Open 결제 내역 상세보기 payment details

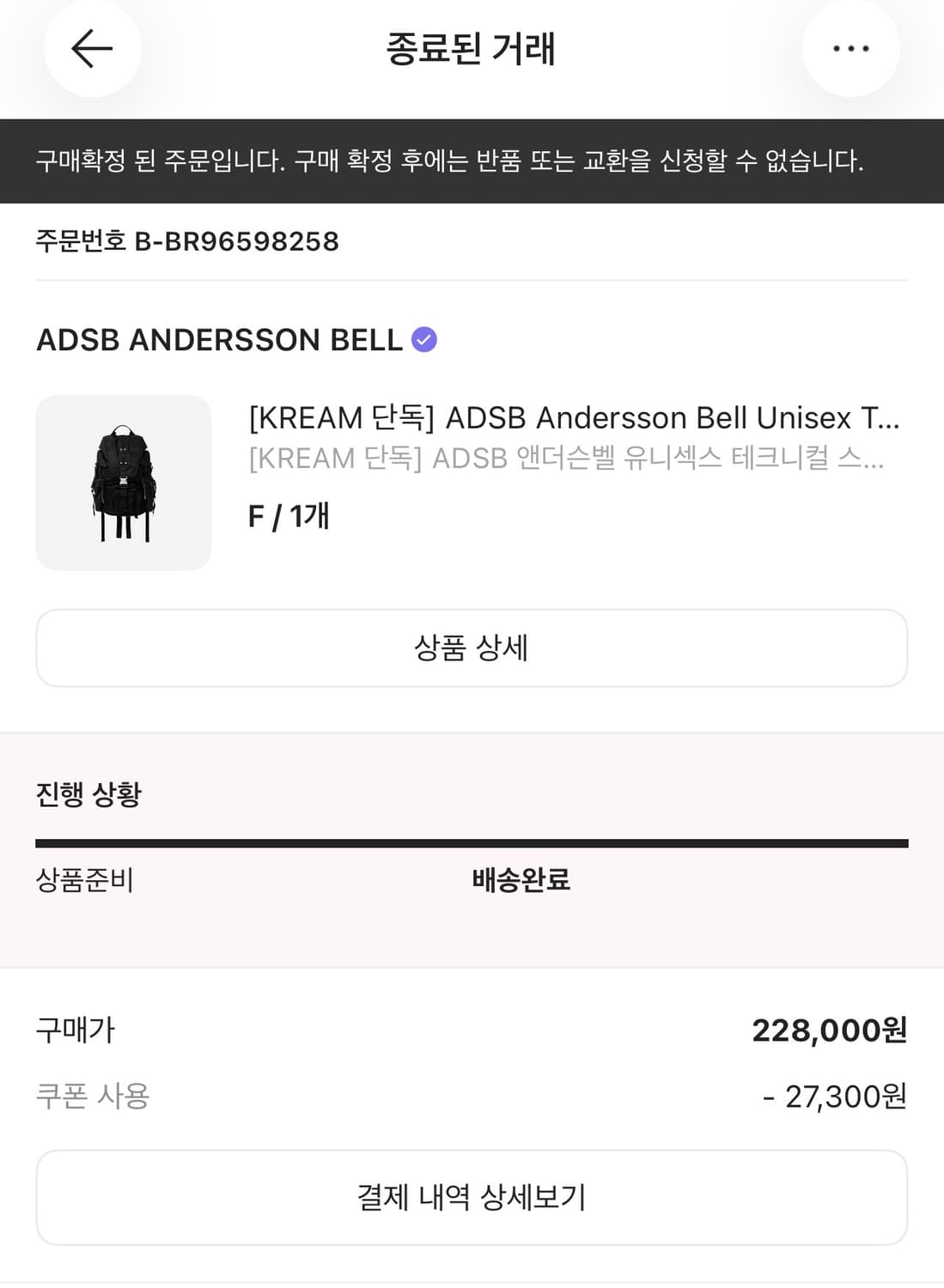click(x=472, y=1197)
